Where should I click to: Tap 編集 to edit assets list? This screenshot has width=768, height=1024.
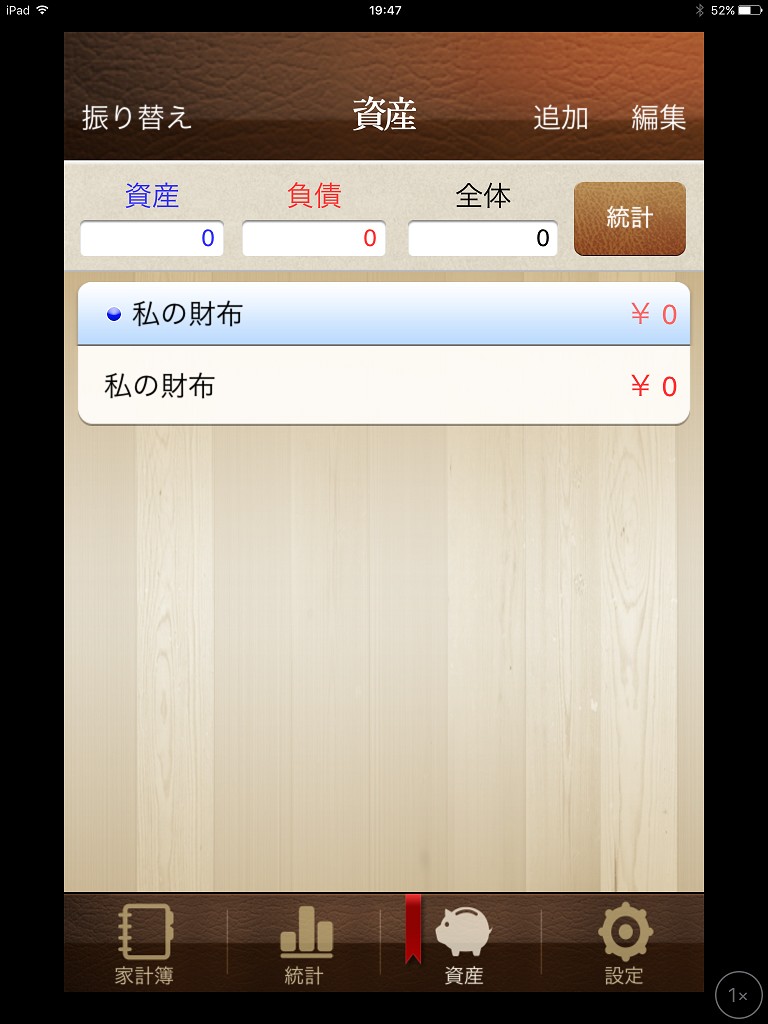(658, 118)
